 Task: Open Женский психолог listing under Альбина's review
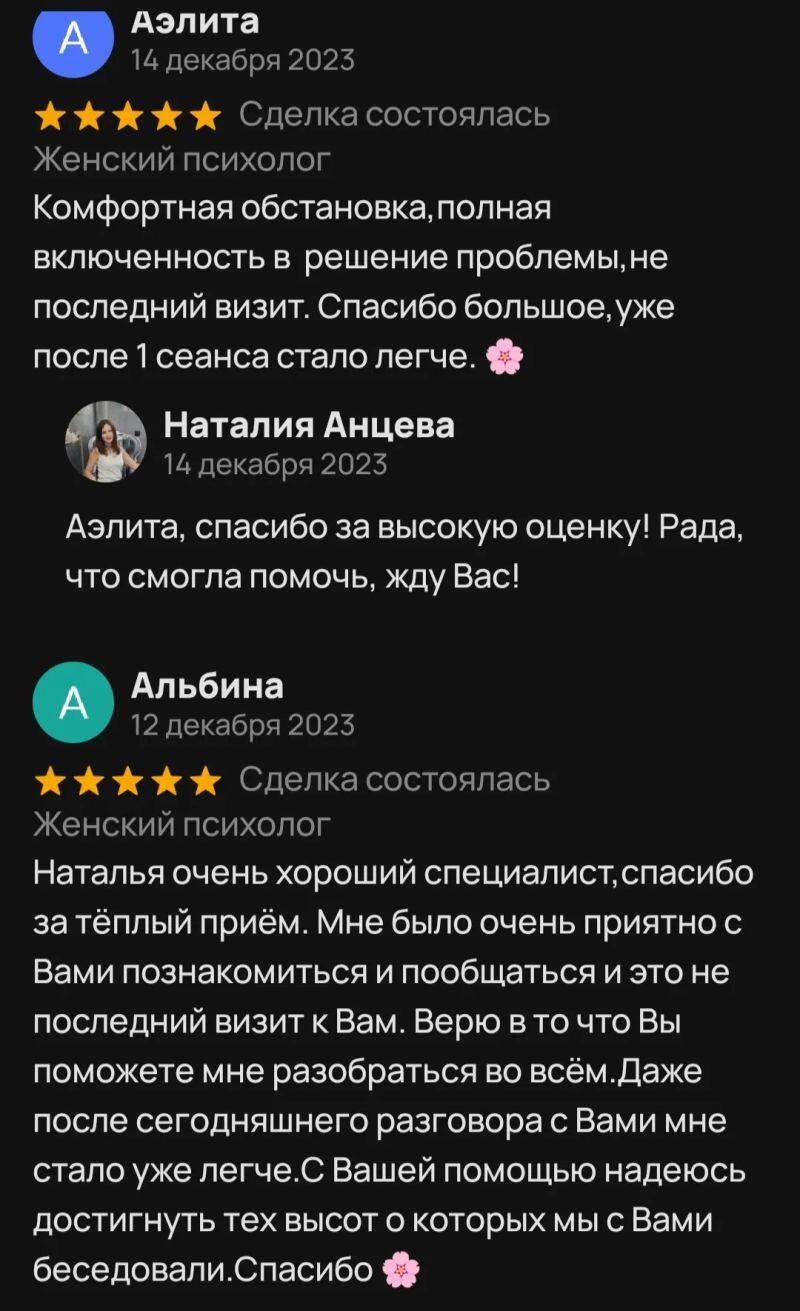click(x=182, y=824)
